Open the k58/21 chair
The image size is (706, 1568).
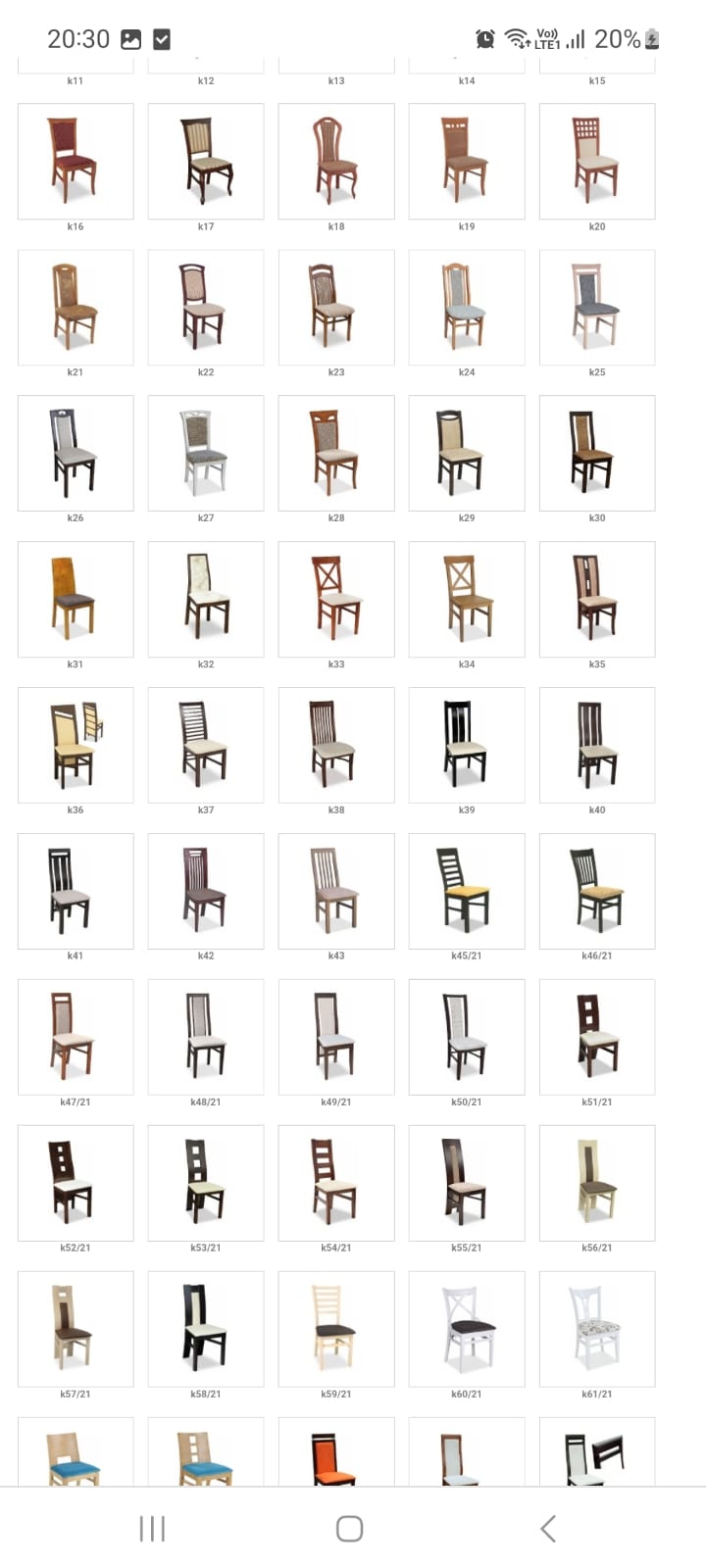coord(206,1330)
